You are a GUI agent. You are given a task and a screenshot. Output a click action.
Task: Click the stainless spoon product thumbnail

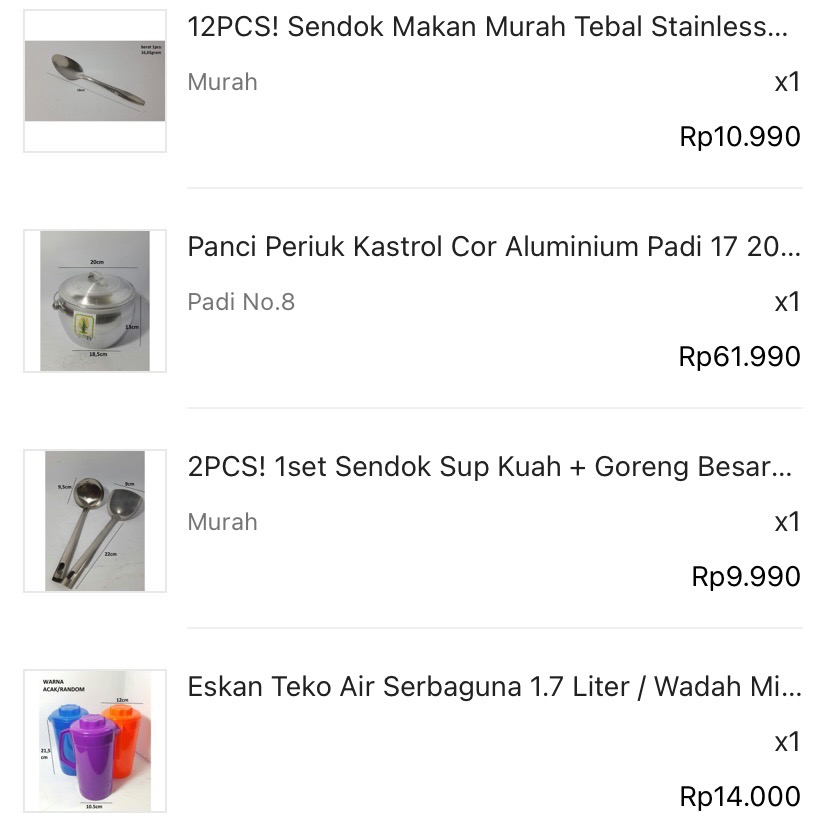(x=94, y=80)
